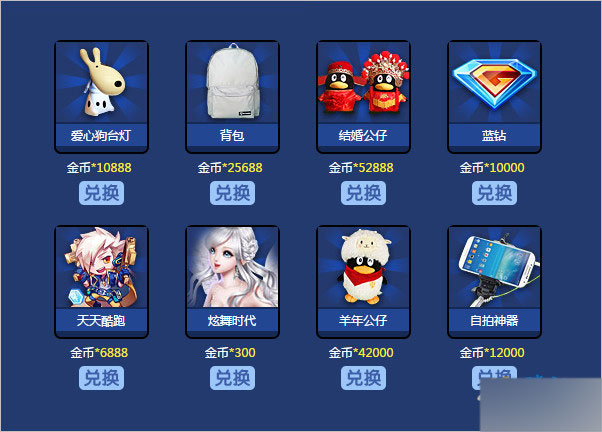
Task: View the 蓝钻 item card
Action: coord(494,96)
